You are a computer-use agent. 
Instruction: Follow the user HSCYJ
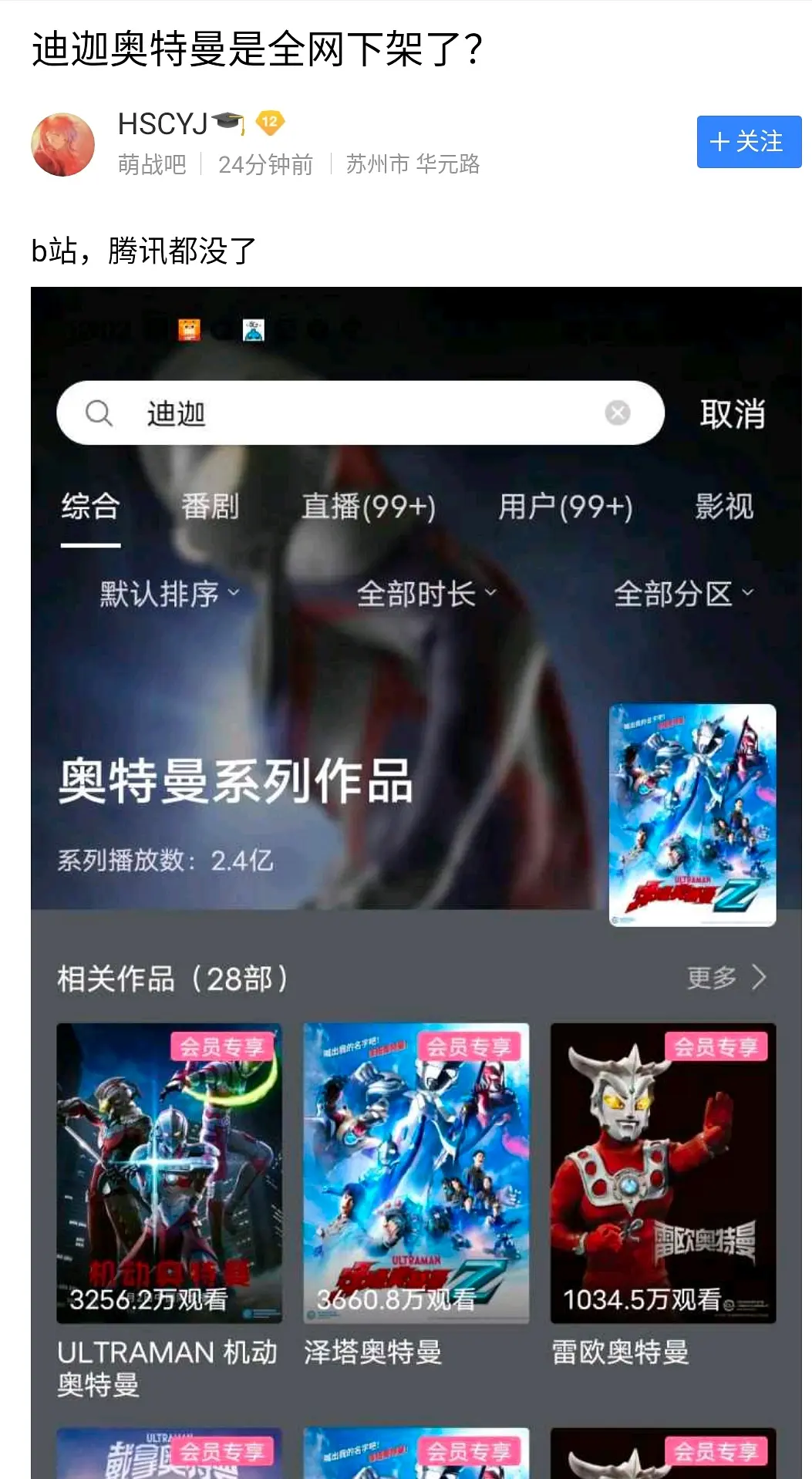point(748,142)
